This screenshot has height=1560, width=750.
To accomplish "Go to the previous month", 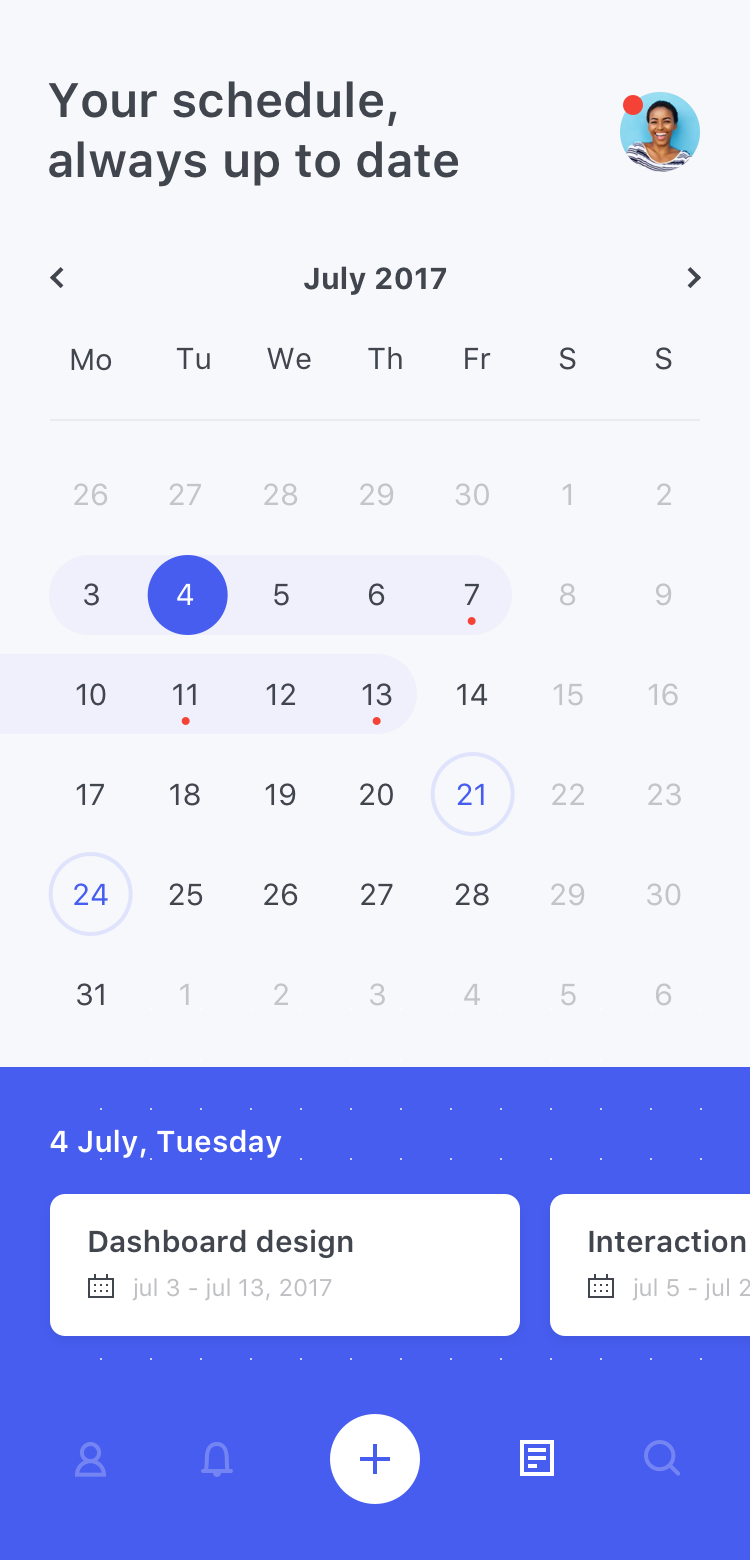I will click(x=57, y=278).
